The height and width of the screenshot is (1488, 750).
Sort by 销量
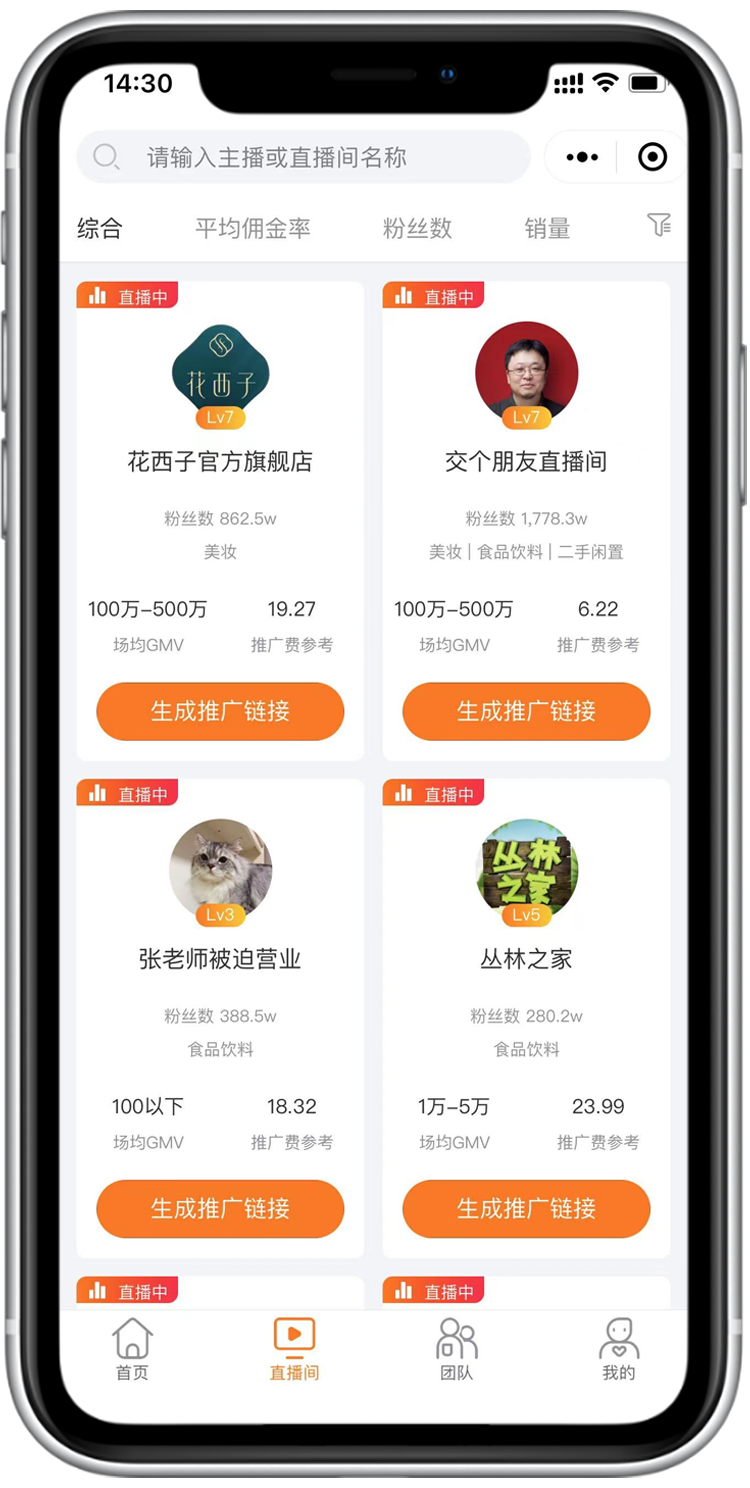click(547, 228)
